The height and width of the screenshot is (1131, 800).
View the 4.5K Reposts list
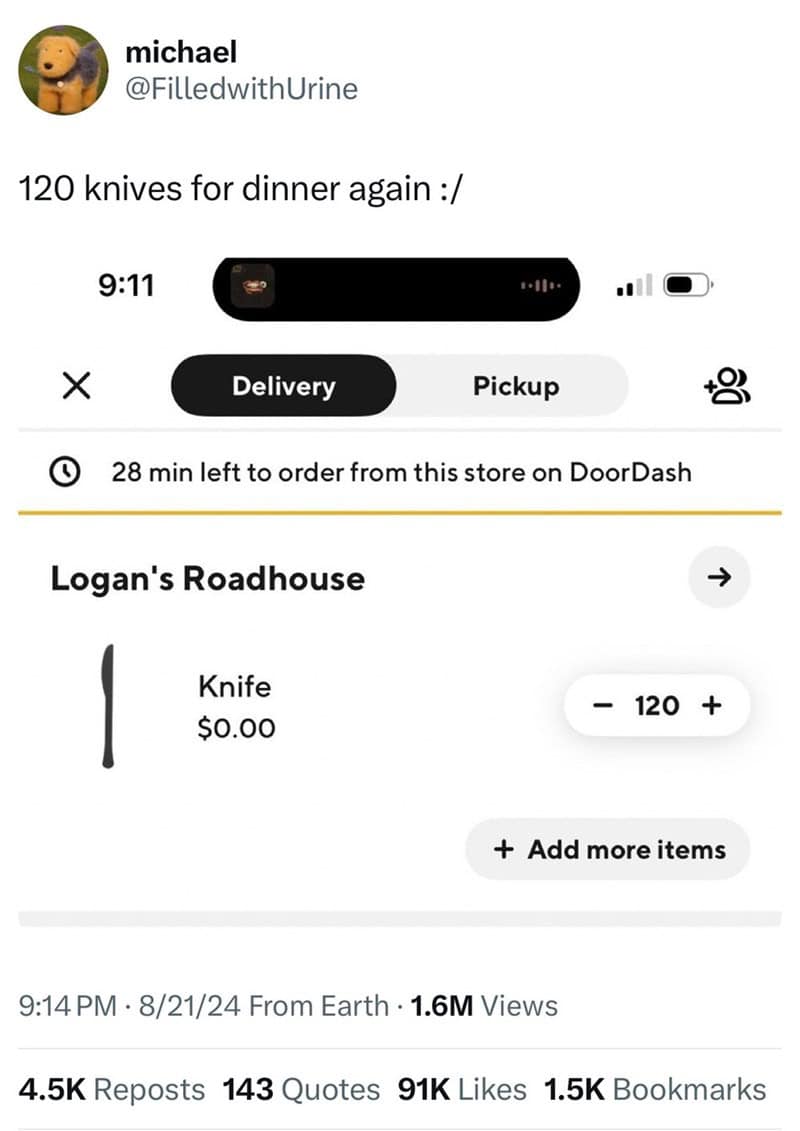112,1089
